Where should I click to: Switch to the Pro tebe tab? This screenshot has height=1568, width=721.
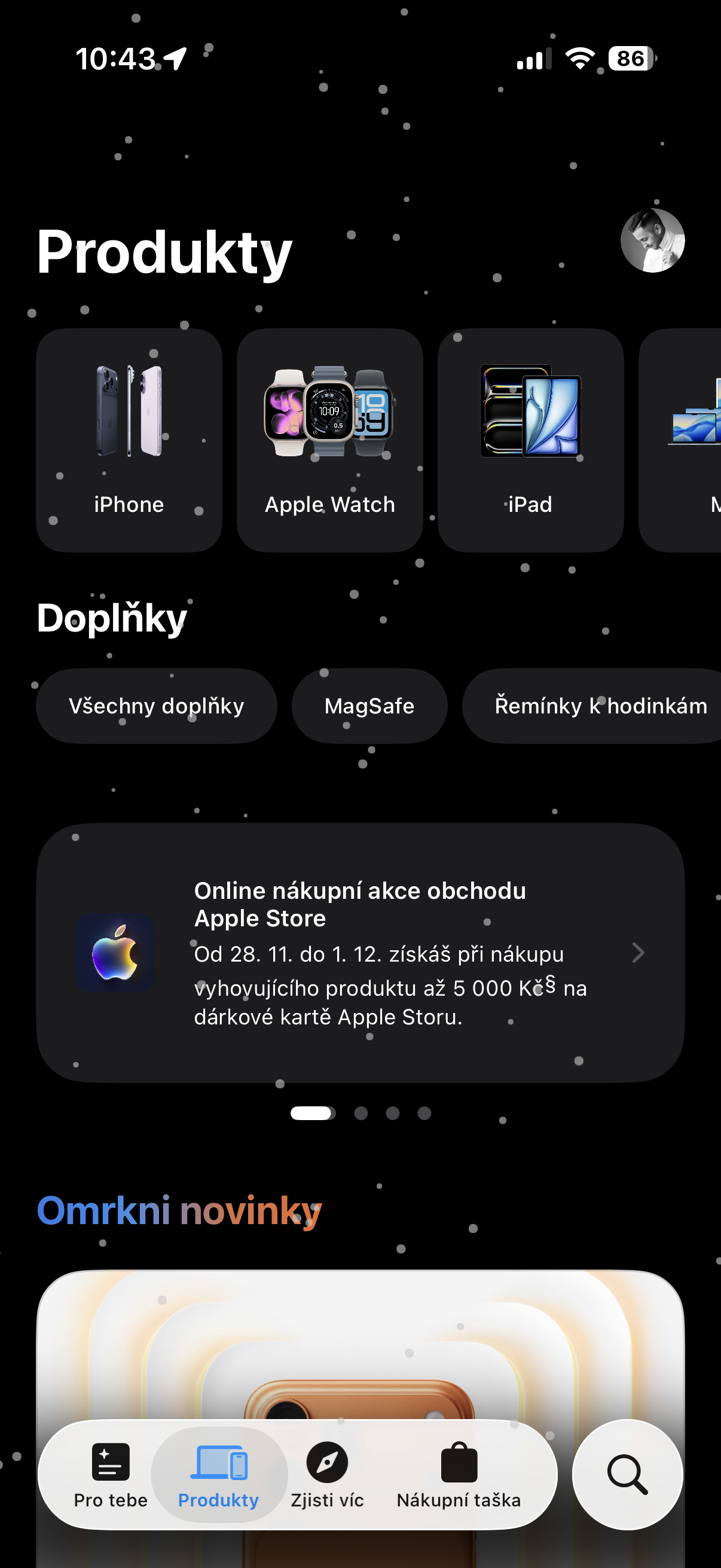point(110,1473)
